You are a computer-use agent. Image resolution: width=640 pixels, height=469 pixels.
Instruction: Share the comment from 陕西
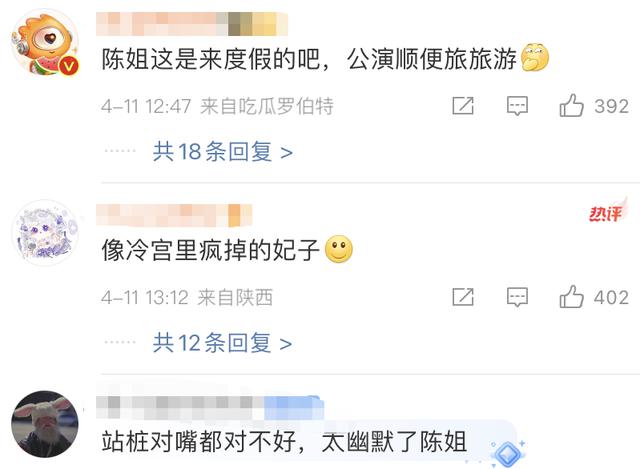click(462, 297)
